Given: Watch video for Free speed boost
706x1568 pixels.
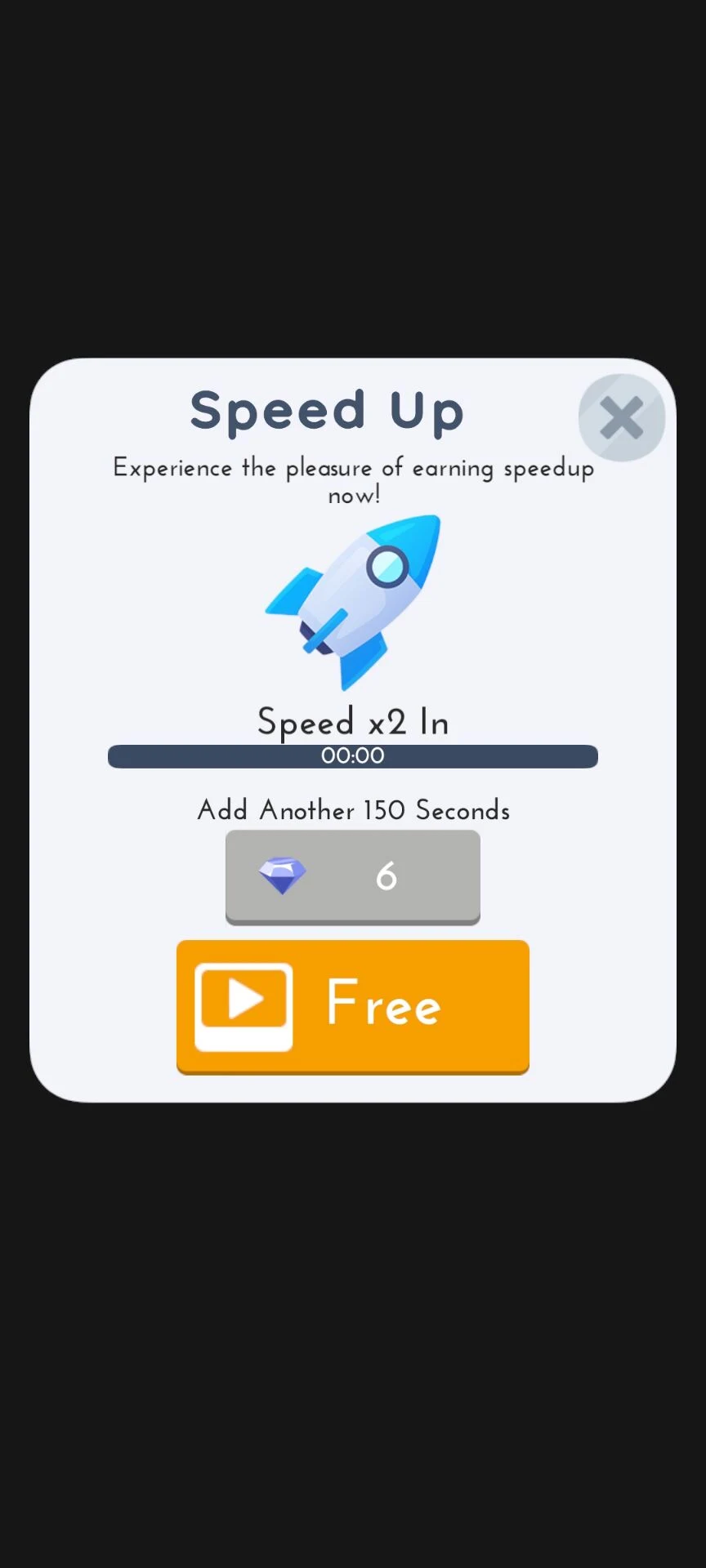Looking at the screenshot, I should click(x=353, y=1005).
